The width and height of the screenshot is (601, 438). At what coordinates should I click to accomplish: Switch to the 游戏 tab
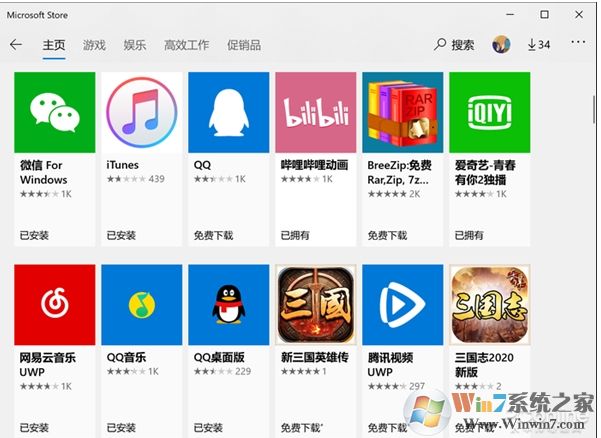(x=94, y=45)
